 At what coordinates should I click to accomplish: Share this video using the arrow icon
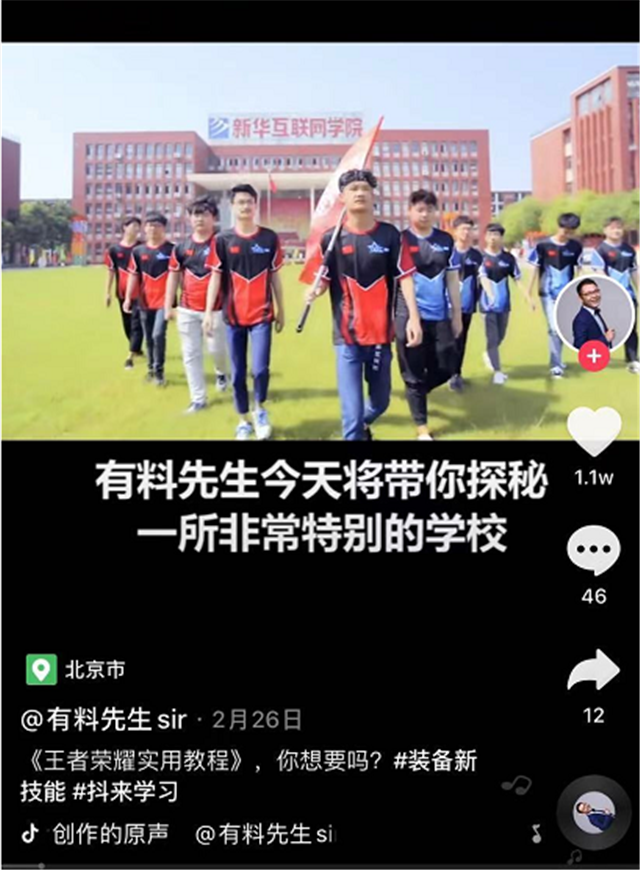pos(593,671)
